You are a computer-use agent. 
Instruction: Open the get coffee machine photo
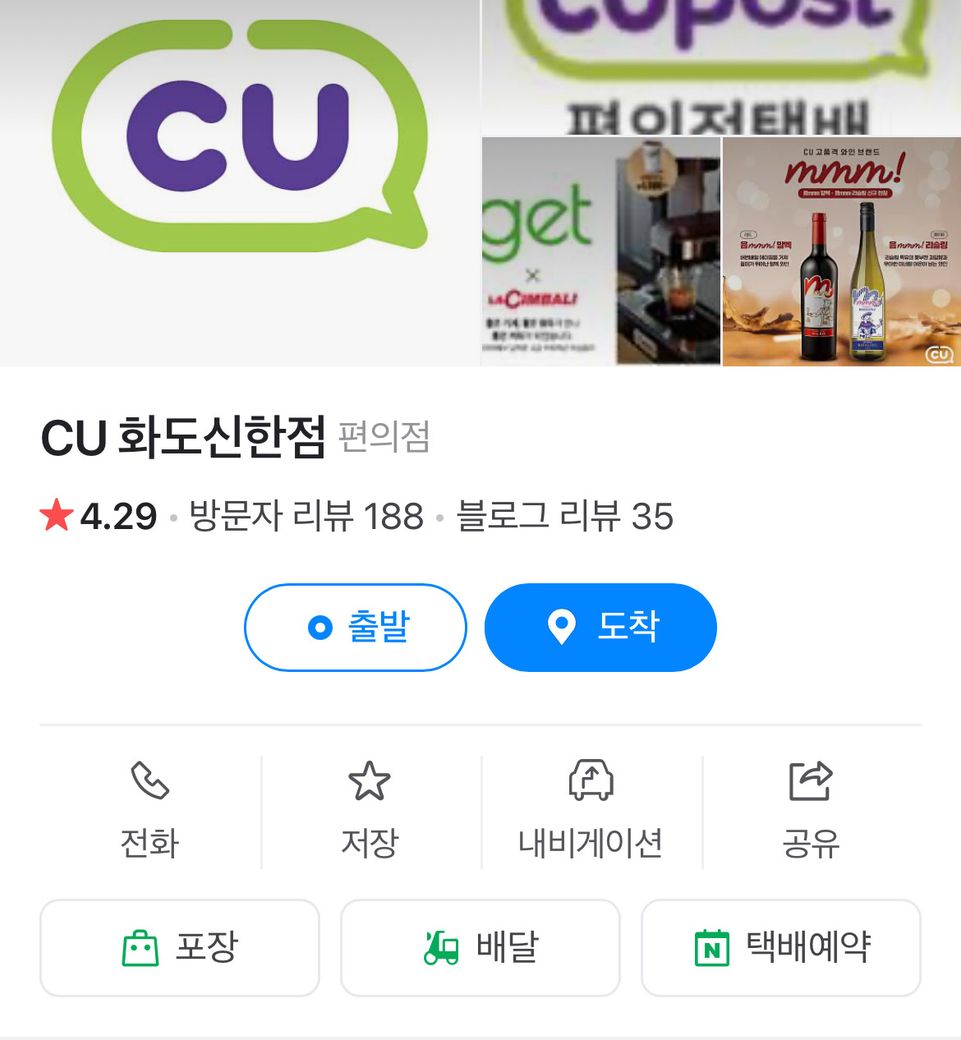point(600,250)
